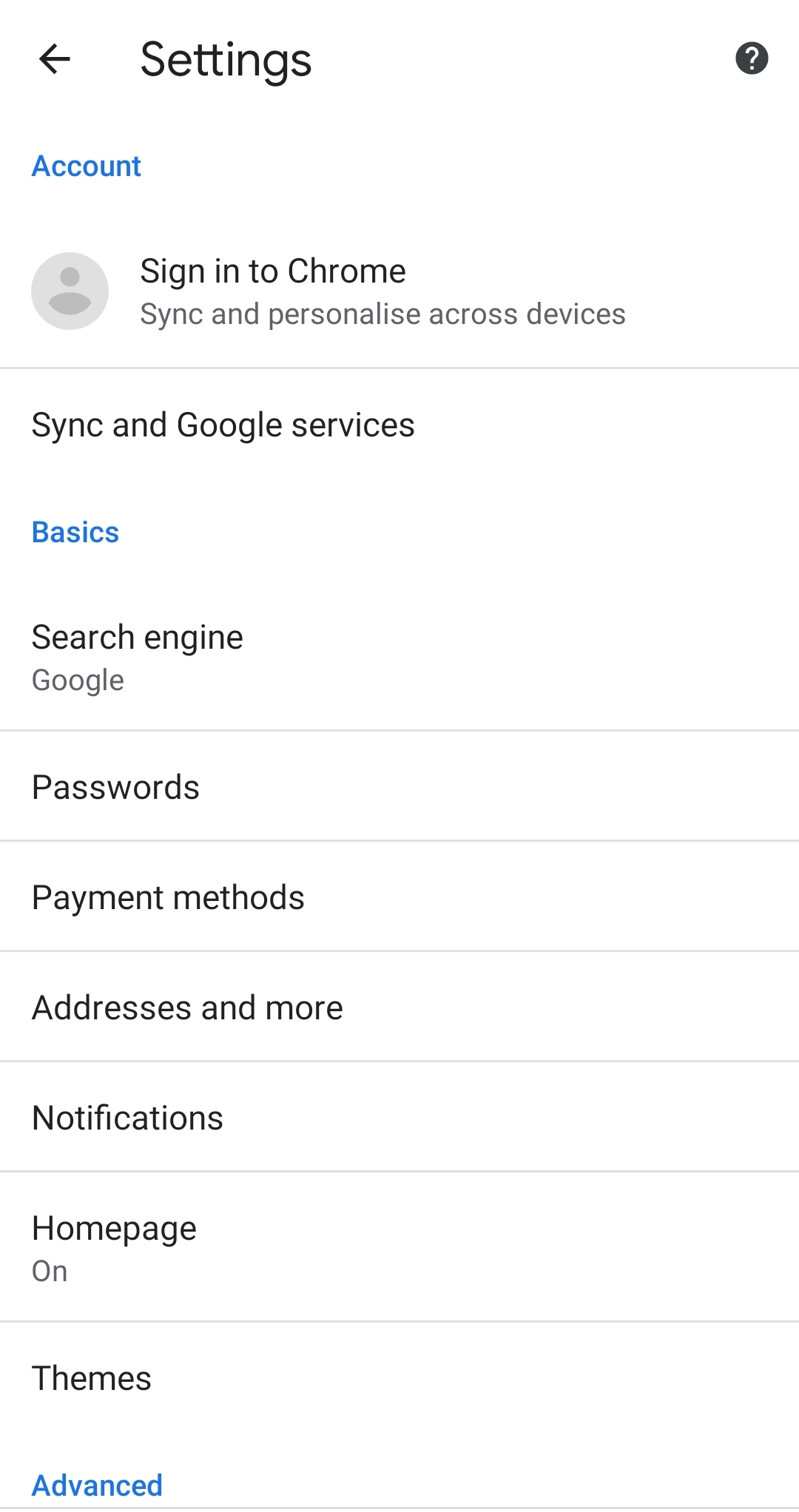Open Homepage settings

[399, 1247]
